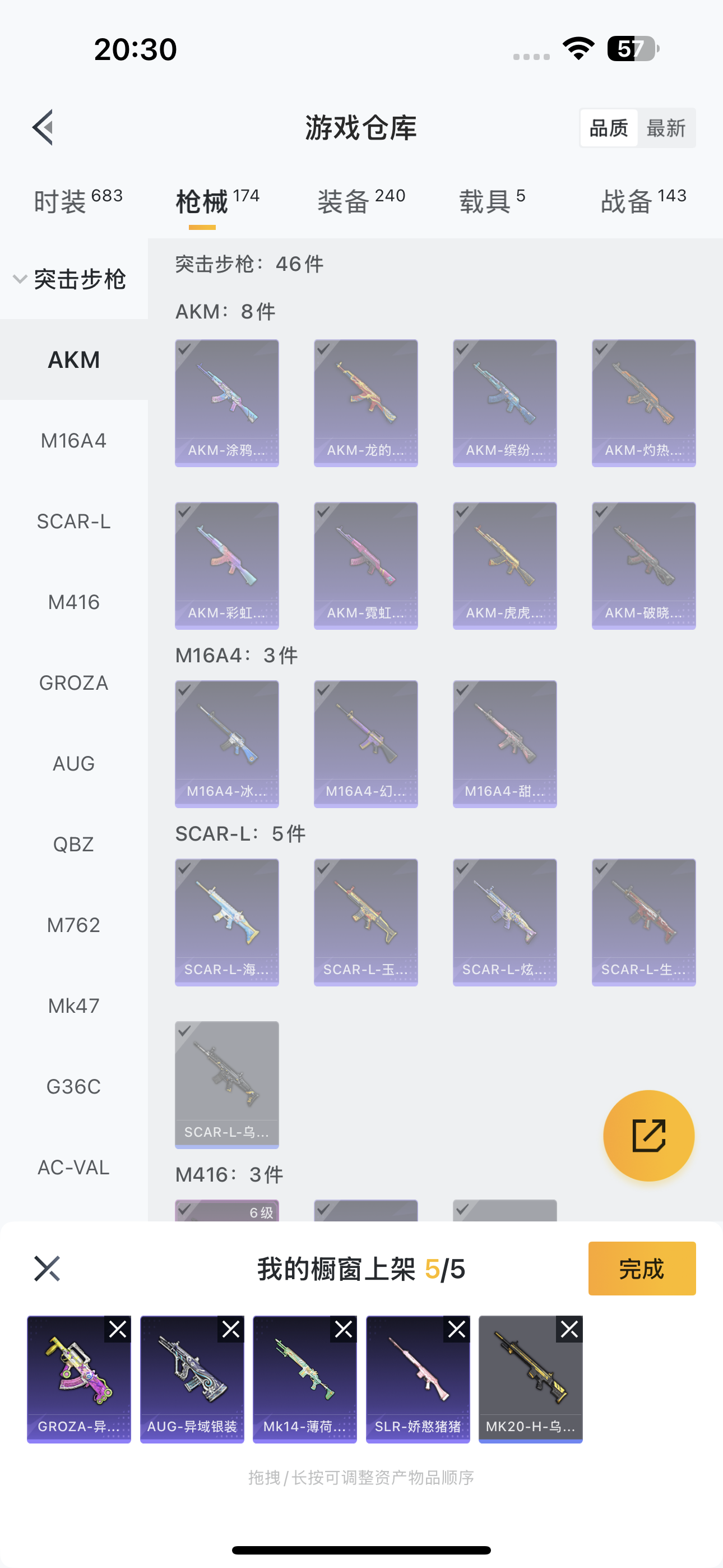Image resolution: width=723 pixels, height=1568 pixels.
Task: Switch to the 时装 tab
Action: pos(78,201)
